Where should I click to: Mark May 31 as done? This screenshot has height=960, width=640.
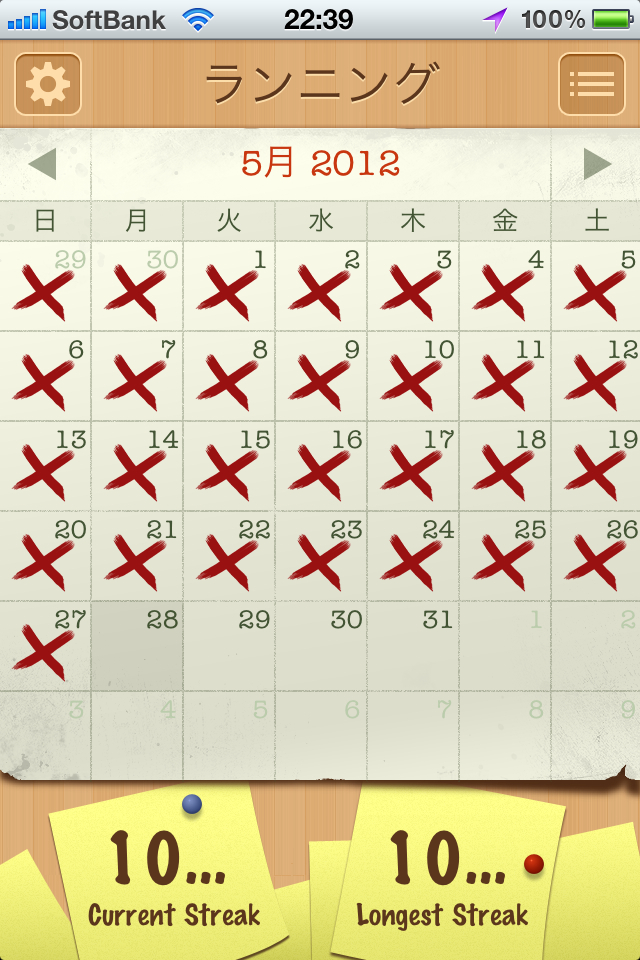[x=413, y=647]
